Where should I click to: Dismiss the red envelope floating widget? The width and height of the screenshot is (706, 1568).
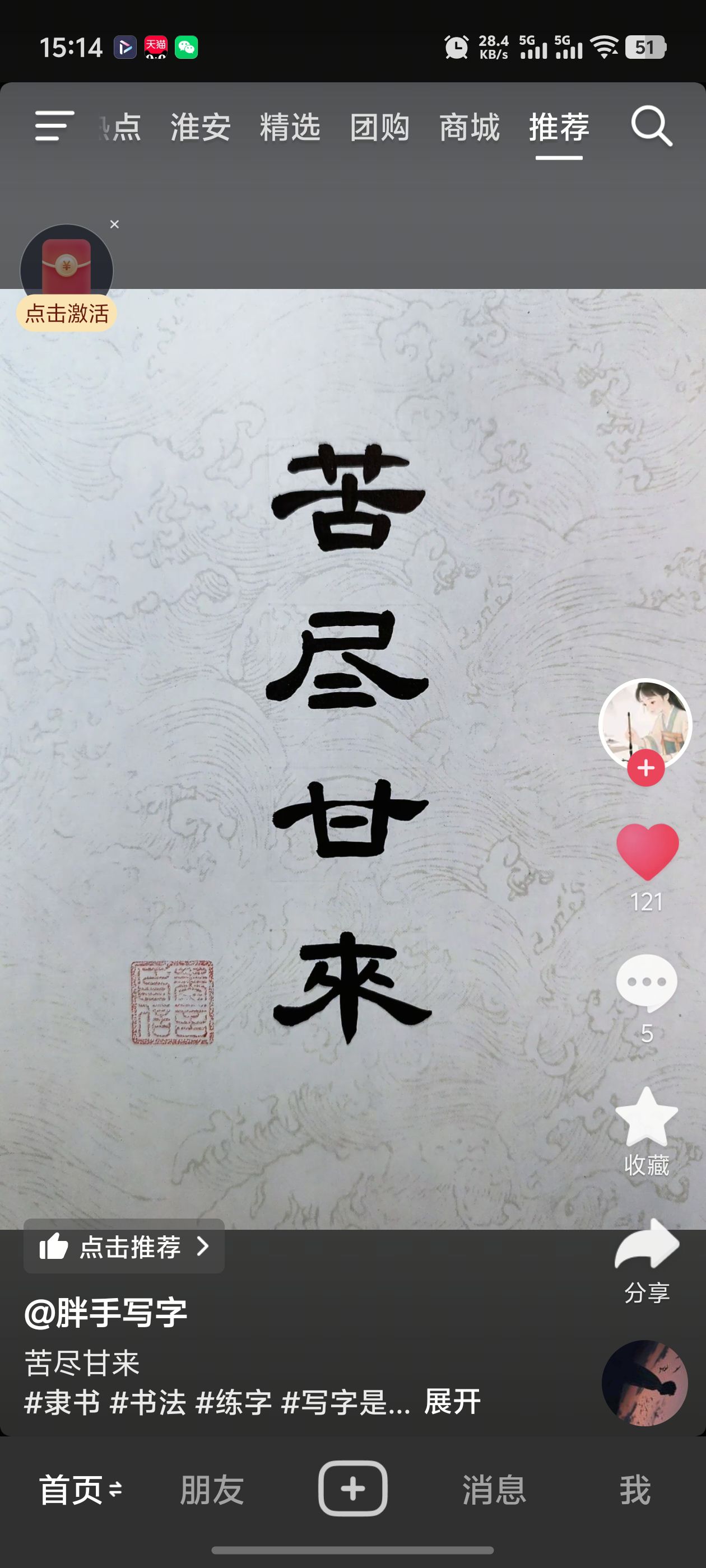[x=114, y=225]
